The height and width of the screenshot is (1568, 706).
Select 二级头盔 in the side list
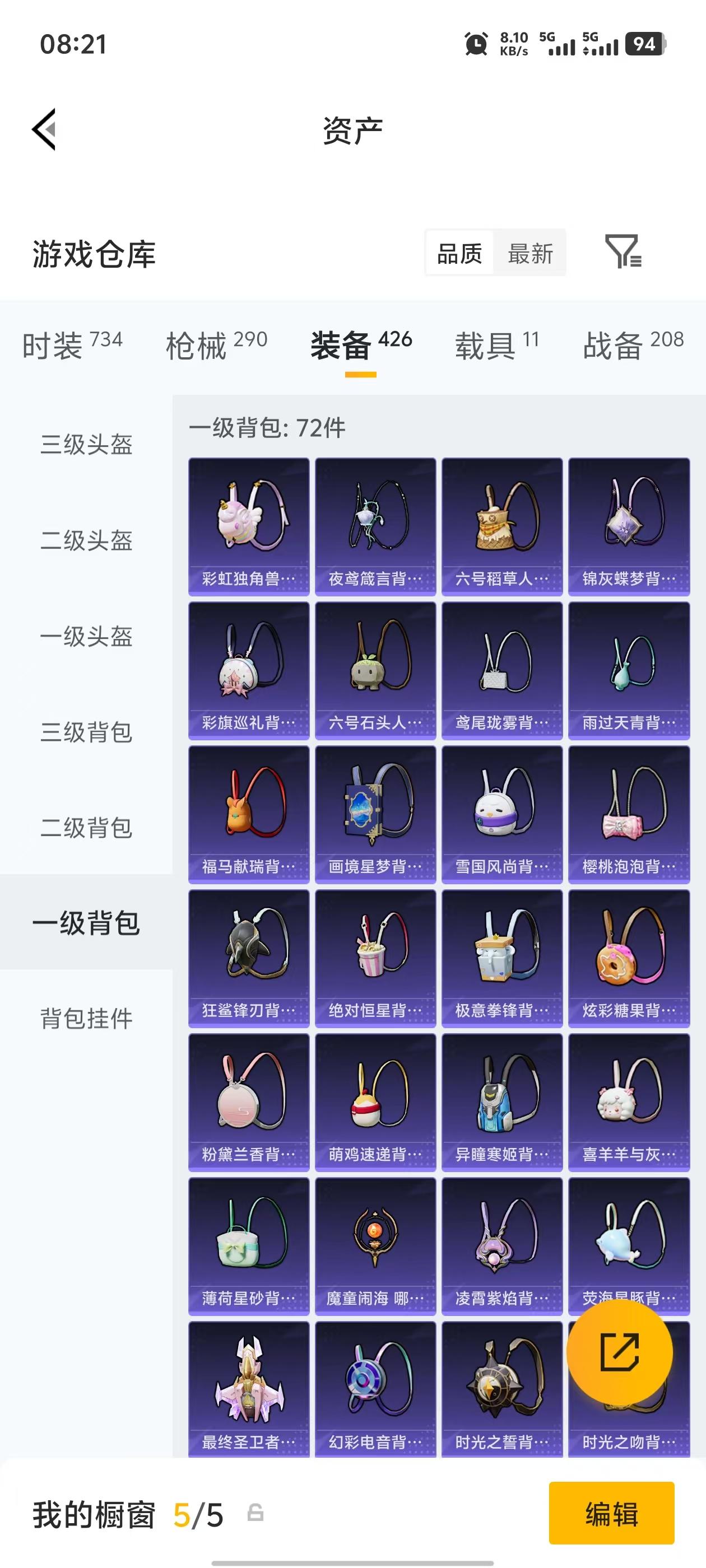pos(86,540)
